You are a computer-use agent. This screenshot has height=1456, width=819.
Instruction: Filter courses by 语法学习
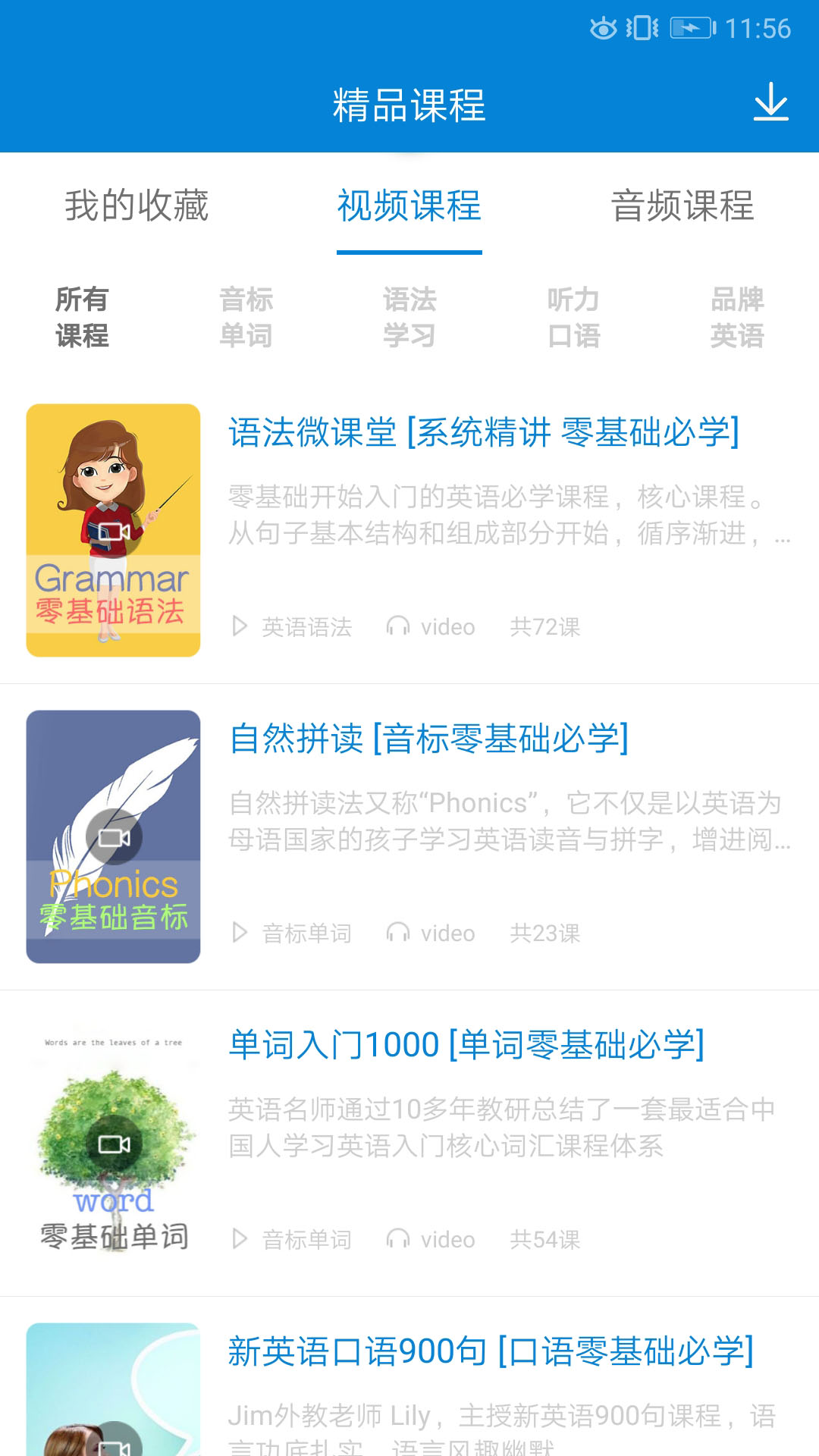coord(409,317)
